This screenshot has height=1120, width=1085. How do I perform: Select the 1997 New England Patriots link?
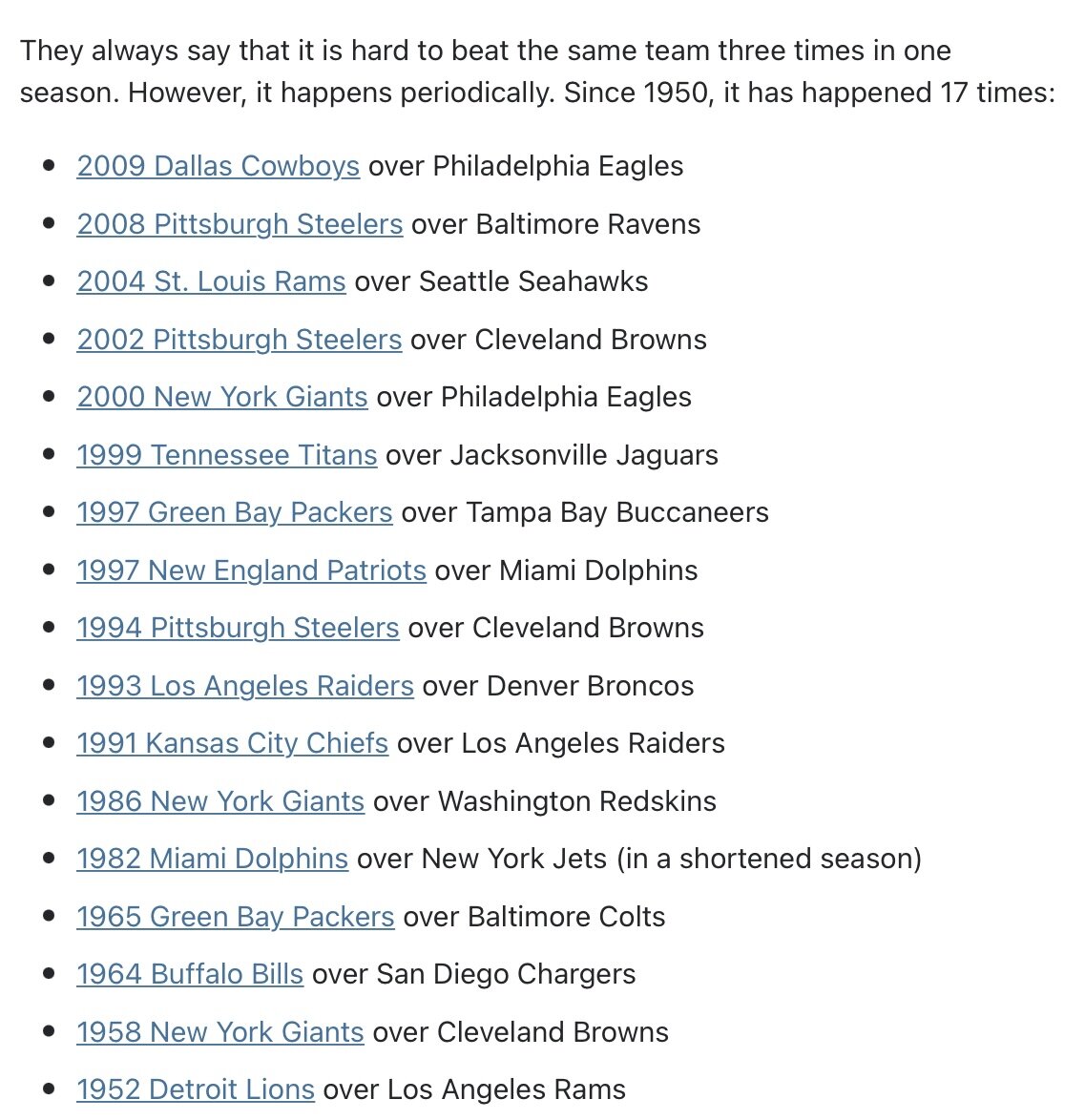point(251,570)
